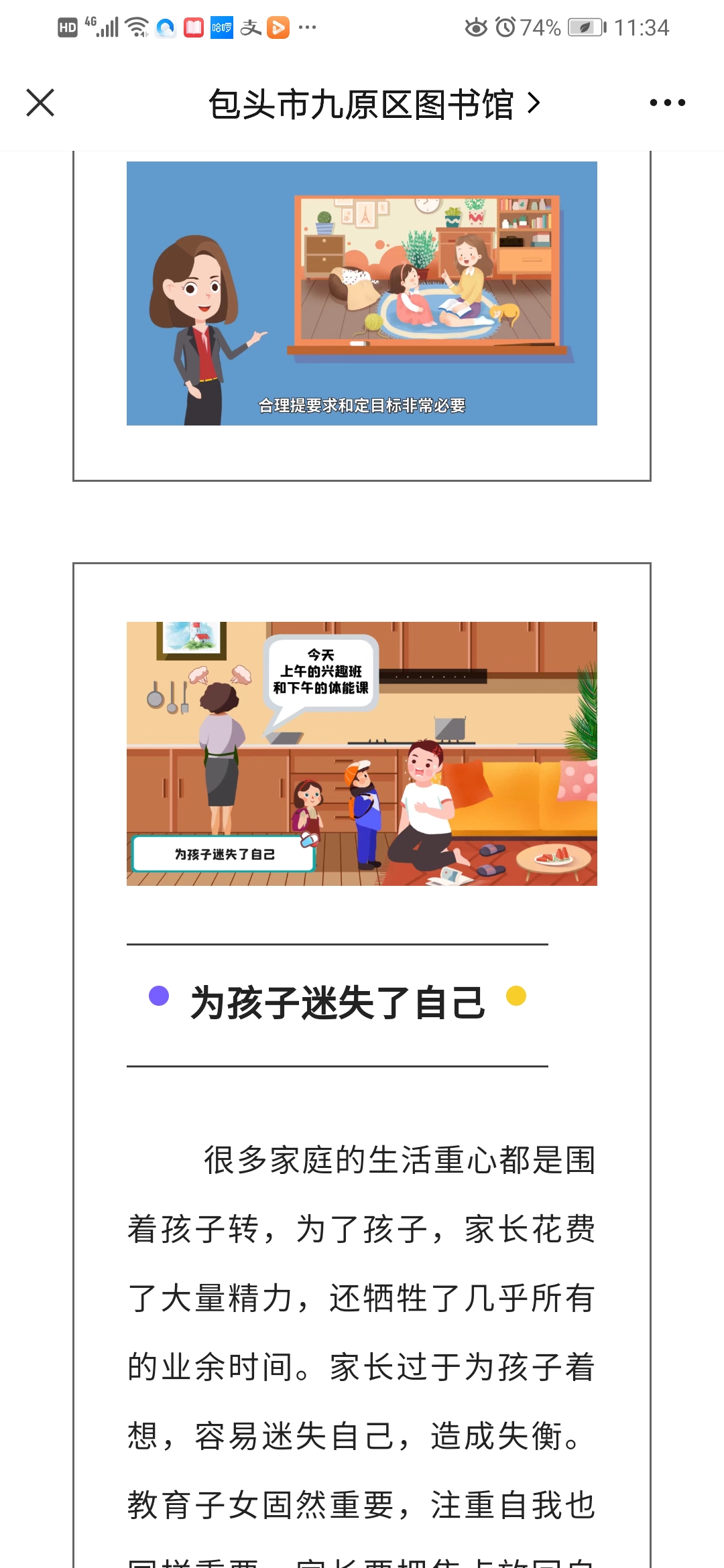Open the 包头市九原区图书馆 account page
Viewport: 724px width, 1568px height.
tap(373, 104)
